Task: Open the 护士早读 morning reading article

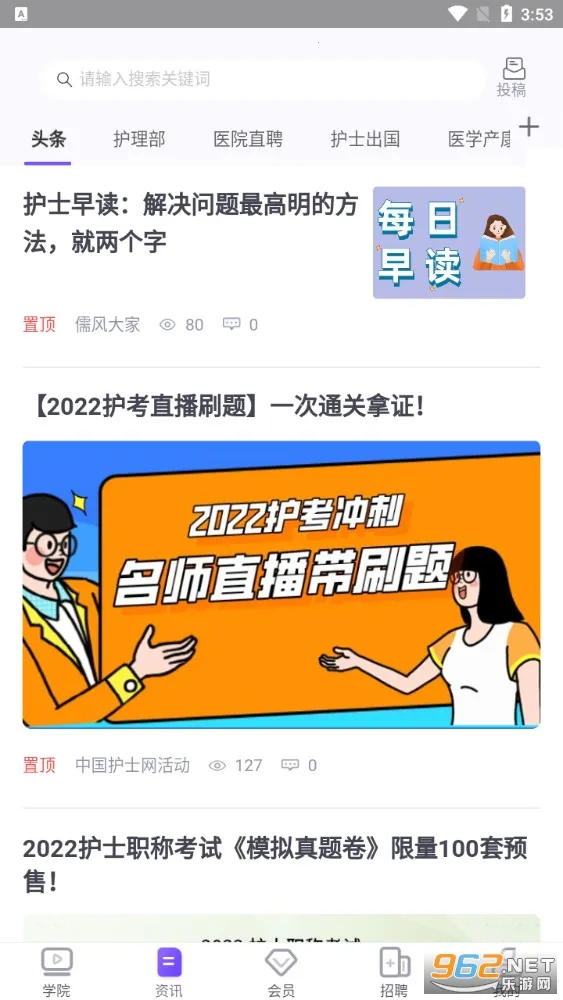Action: tap(191, 223)
